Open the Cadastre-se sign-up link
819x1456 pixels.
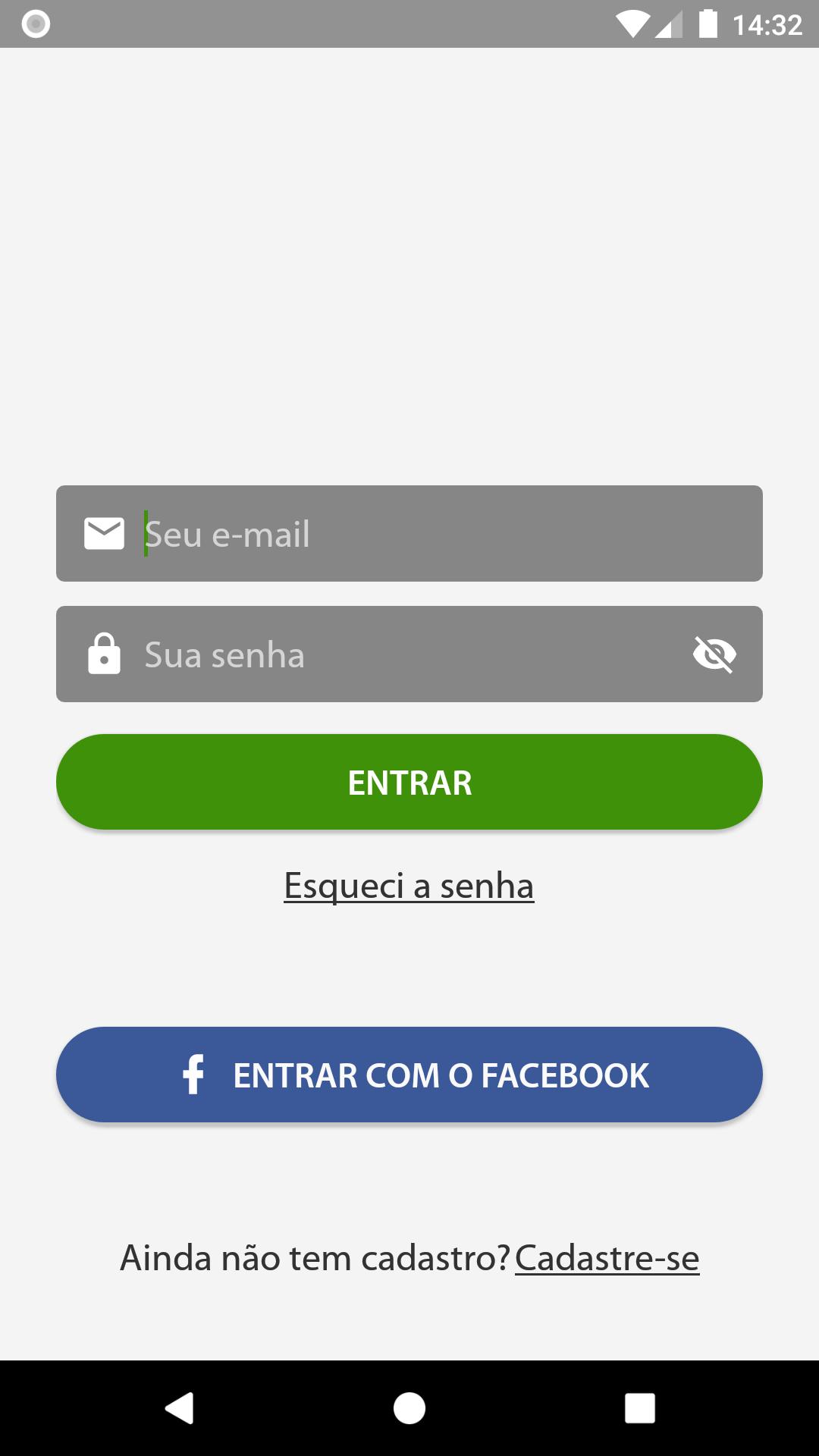(x=607, y=1258)
